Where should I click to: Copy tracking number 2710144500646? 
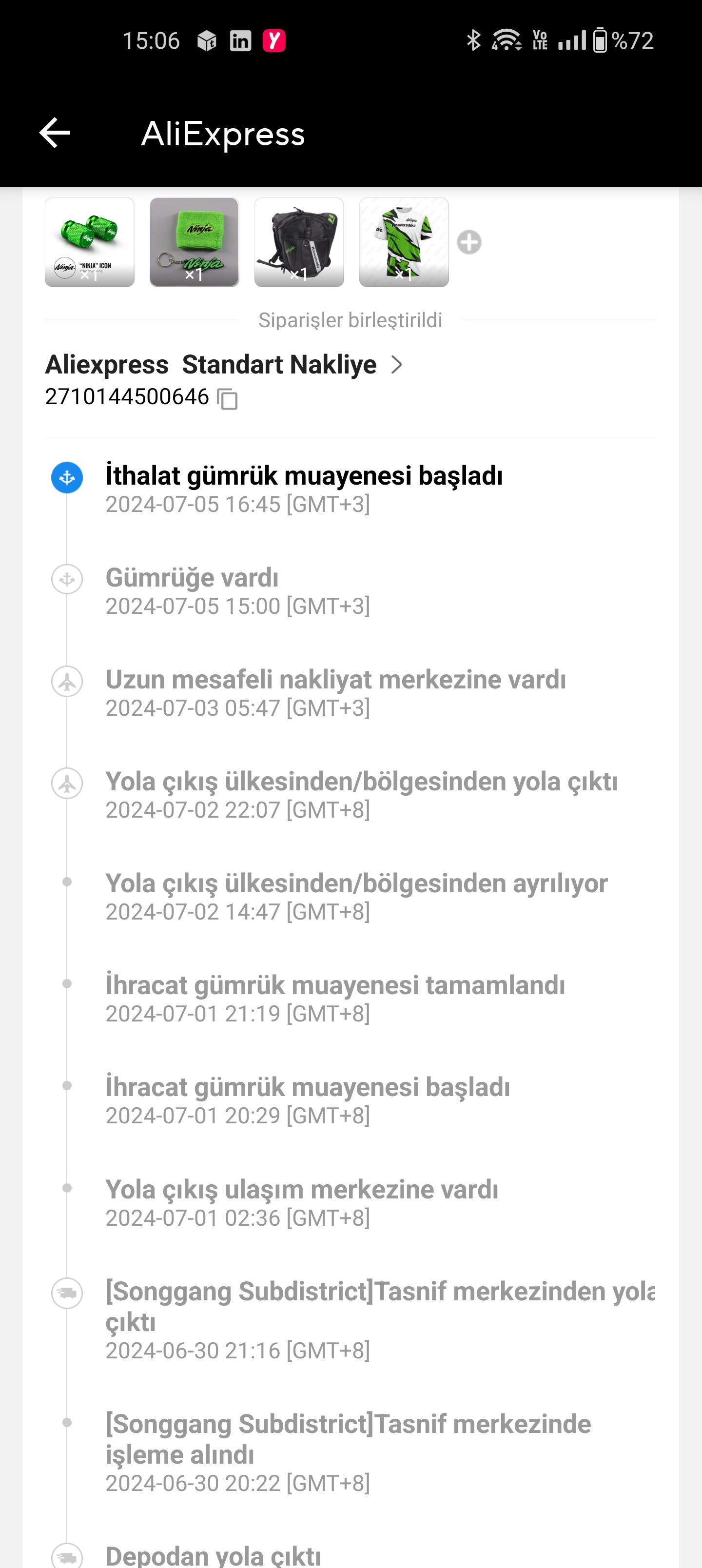coord(228,399)
